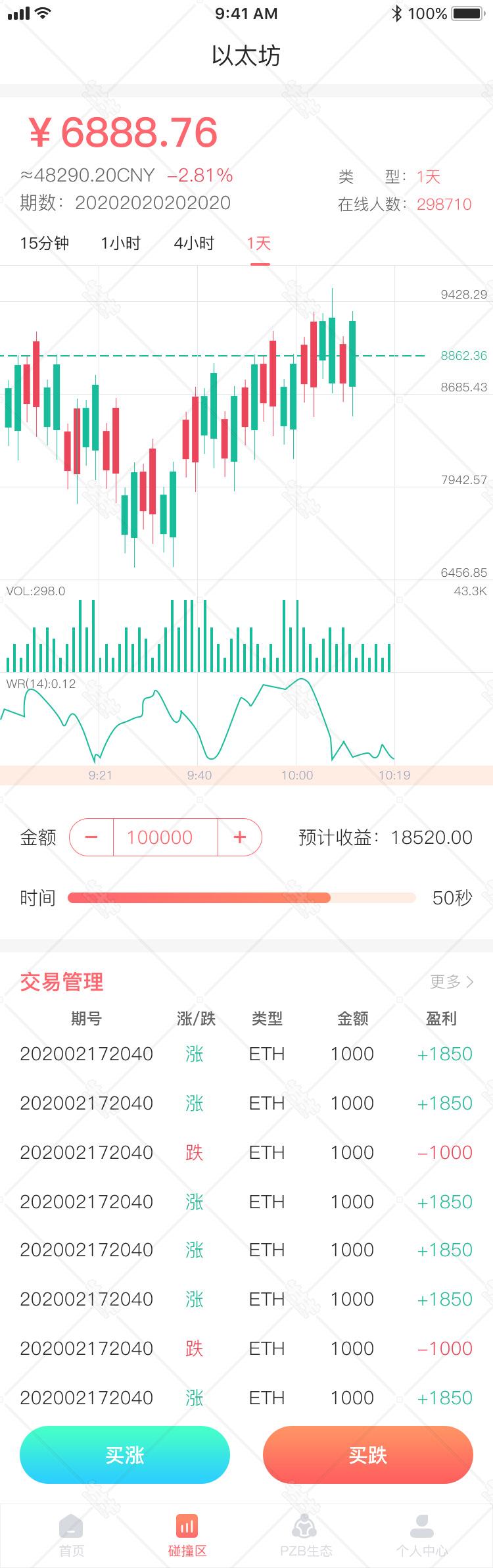Switch to the PZB生态 tab

[x=306, y=1536]
